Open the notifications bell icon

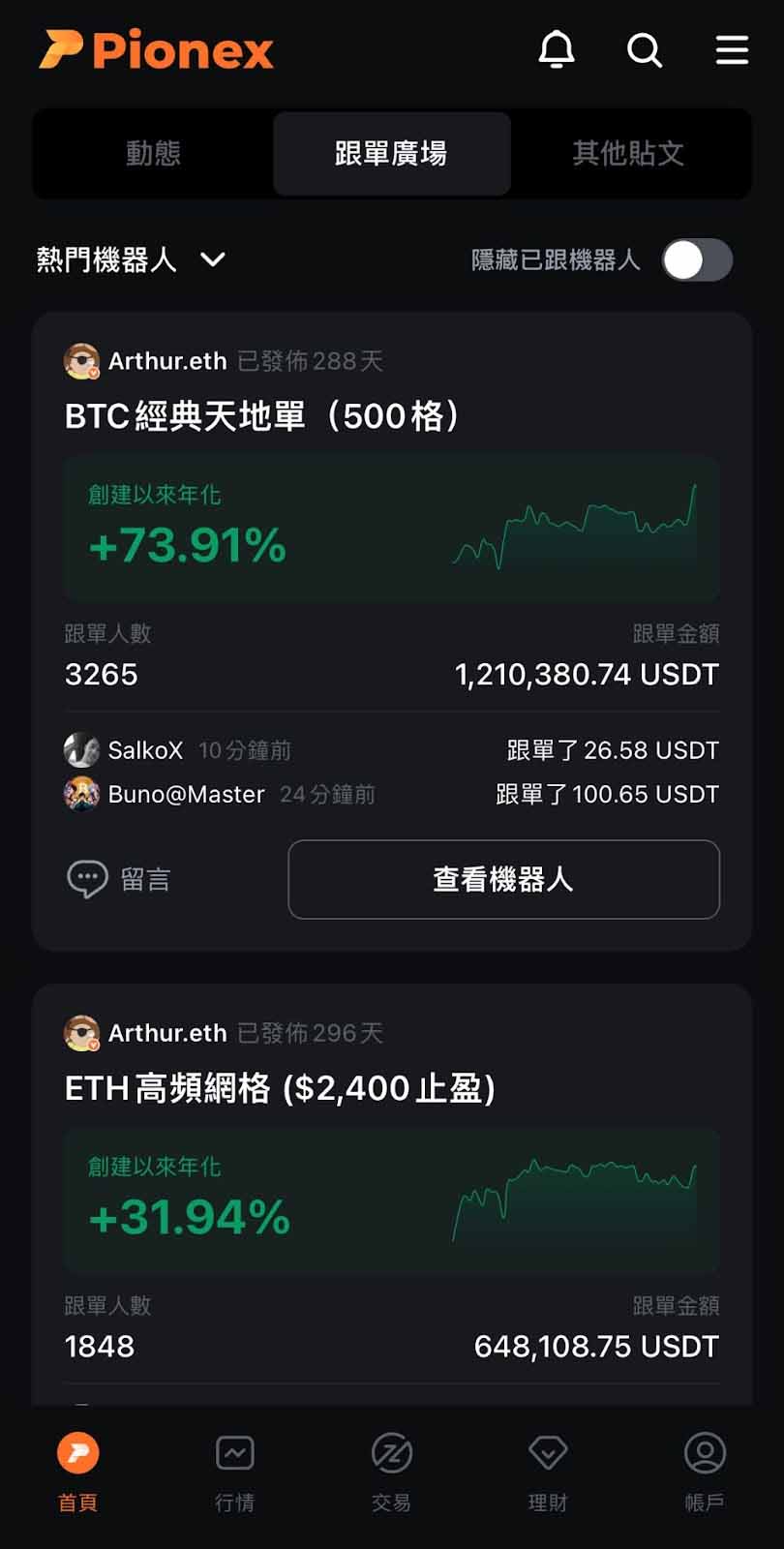pos(557,50)
